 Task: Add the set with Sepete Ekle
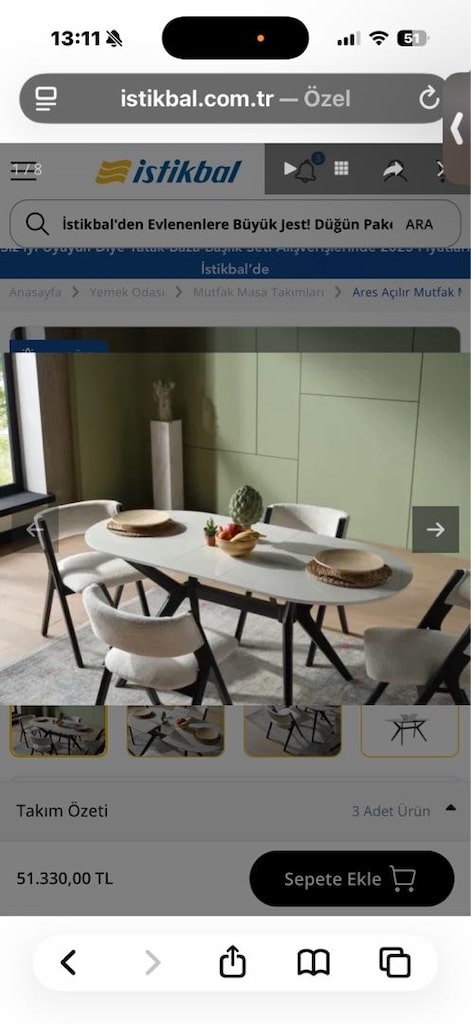tap(351, 878)
